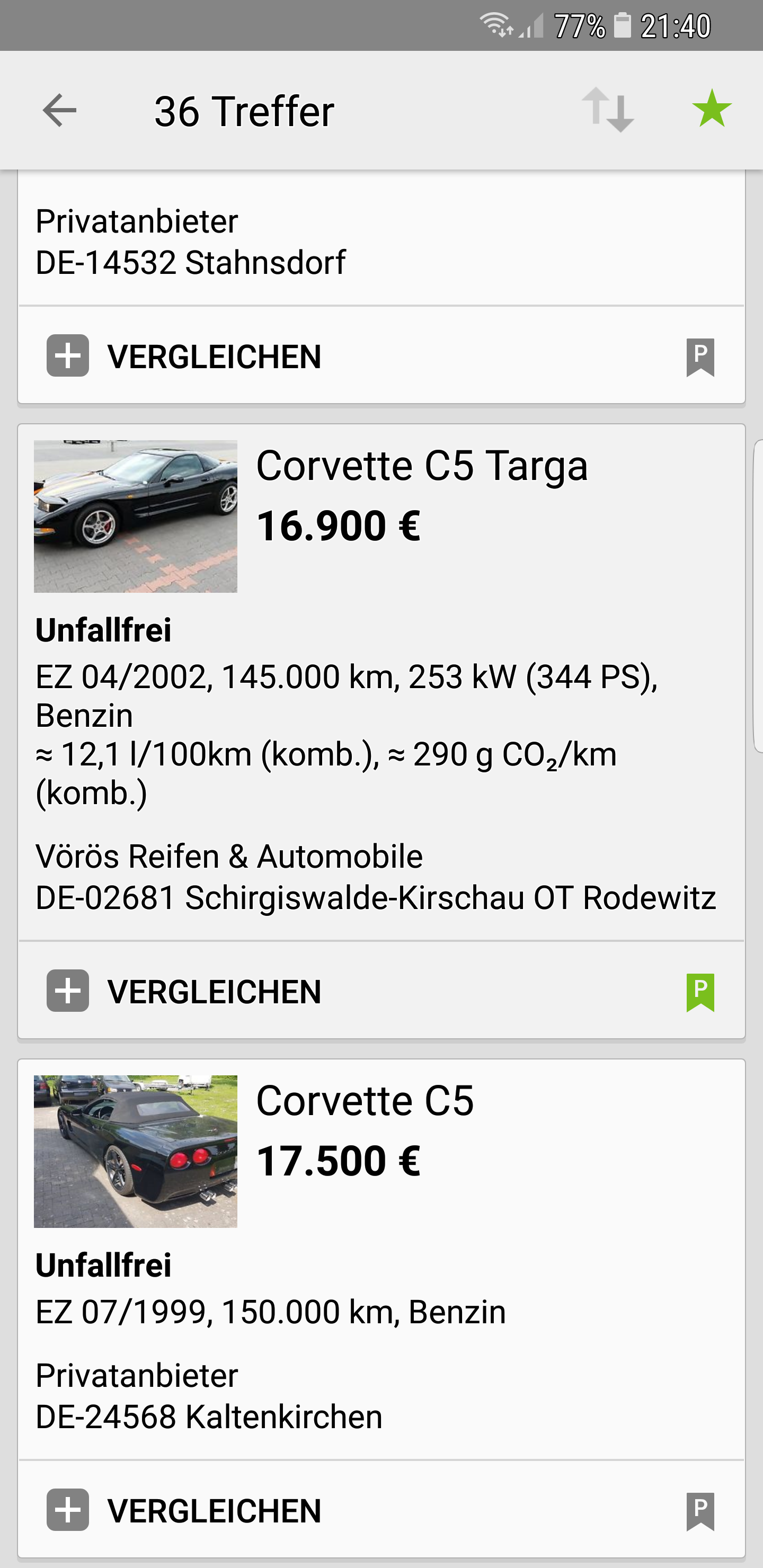The height and width of the screenshot is (1568, 763).
Task: Open the Corvette C5 Targa listing
Action: coord(421,466)
